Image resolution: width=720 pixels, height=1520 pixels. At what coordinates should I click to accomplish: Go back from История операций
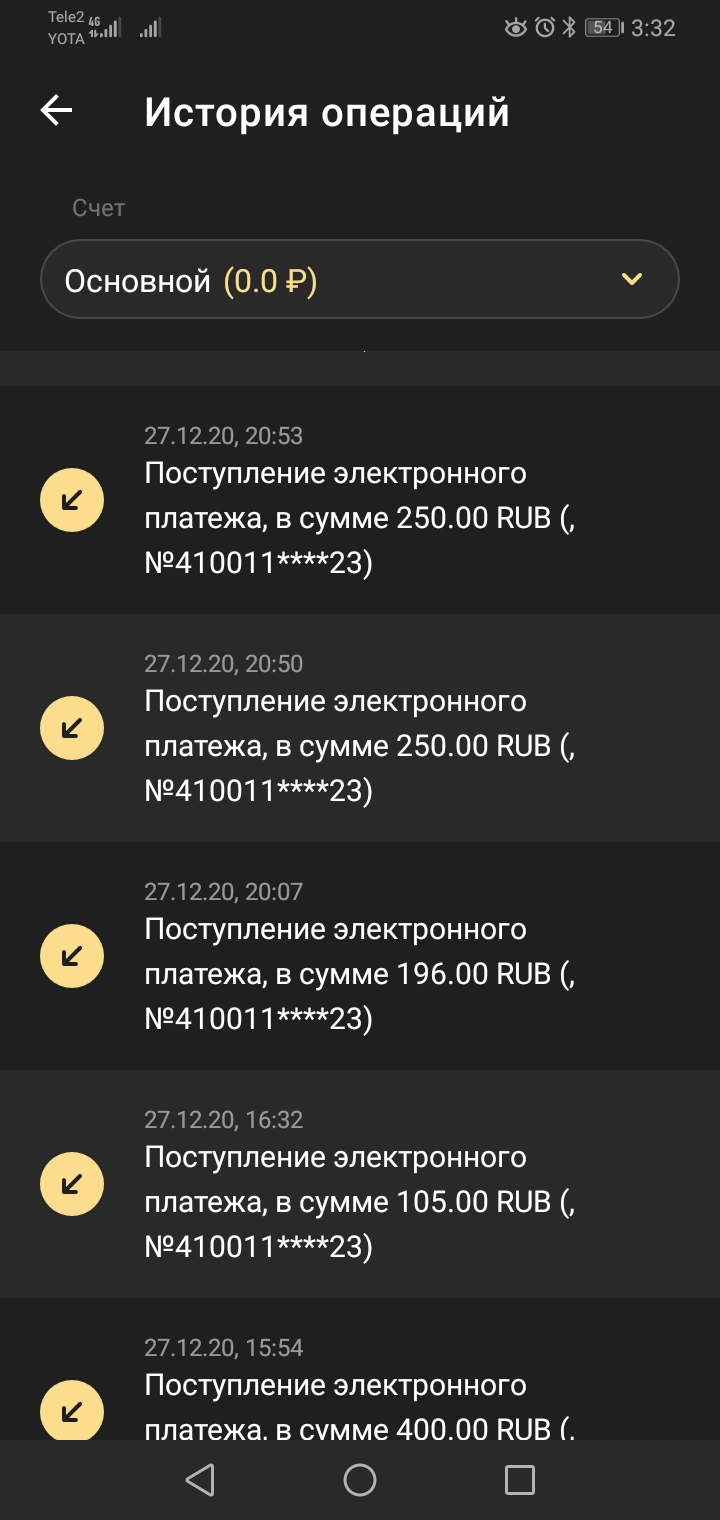[x=57, y=111]
